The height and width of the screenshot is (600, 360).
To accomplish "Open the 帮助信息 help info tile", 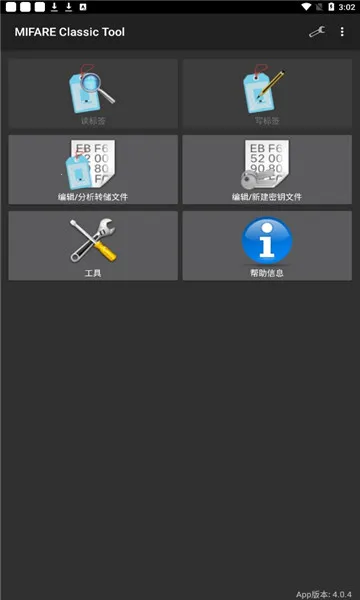I will click(267, 246).
